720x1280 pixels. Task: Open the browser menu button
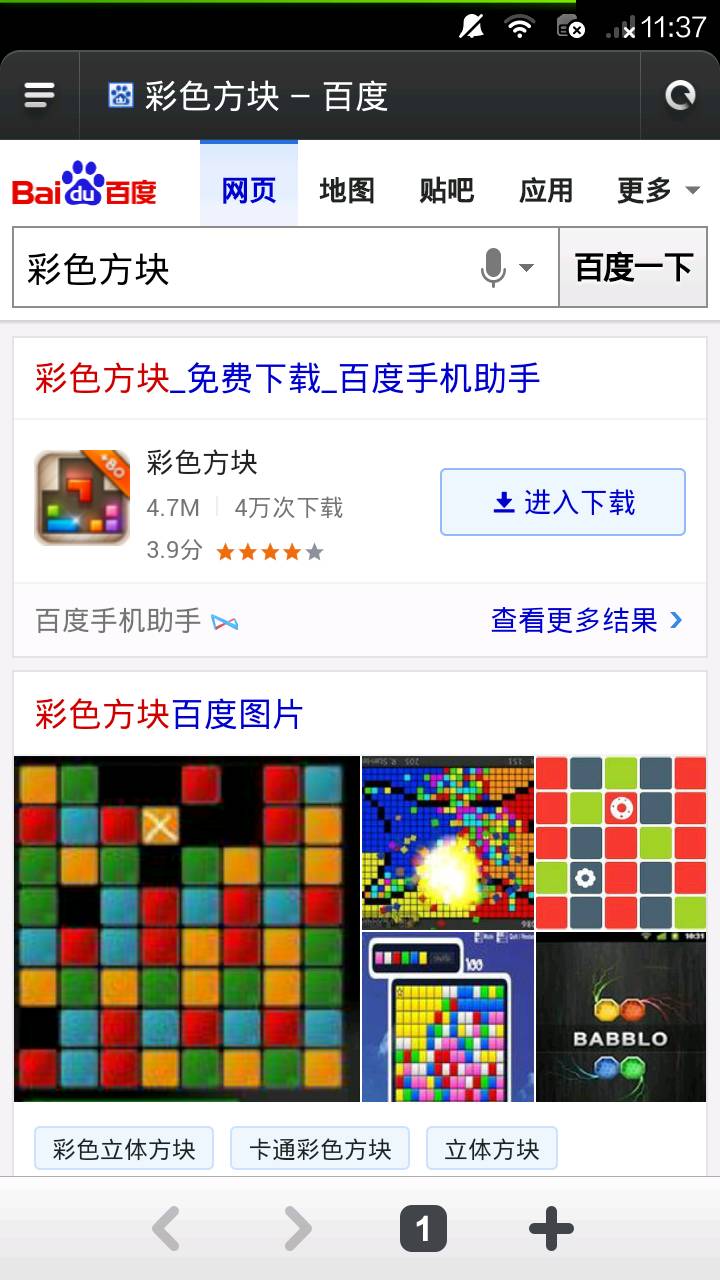[40, 96]
